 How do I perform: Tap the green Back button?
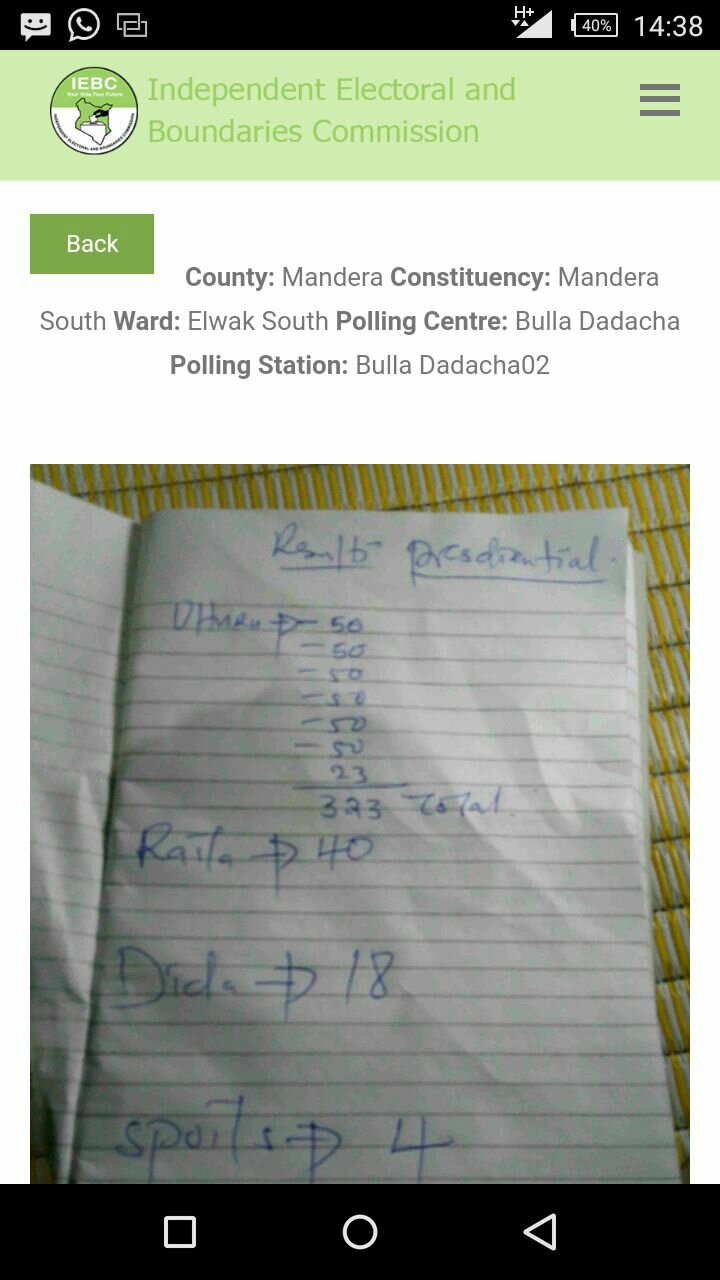tap(92, 244)
